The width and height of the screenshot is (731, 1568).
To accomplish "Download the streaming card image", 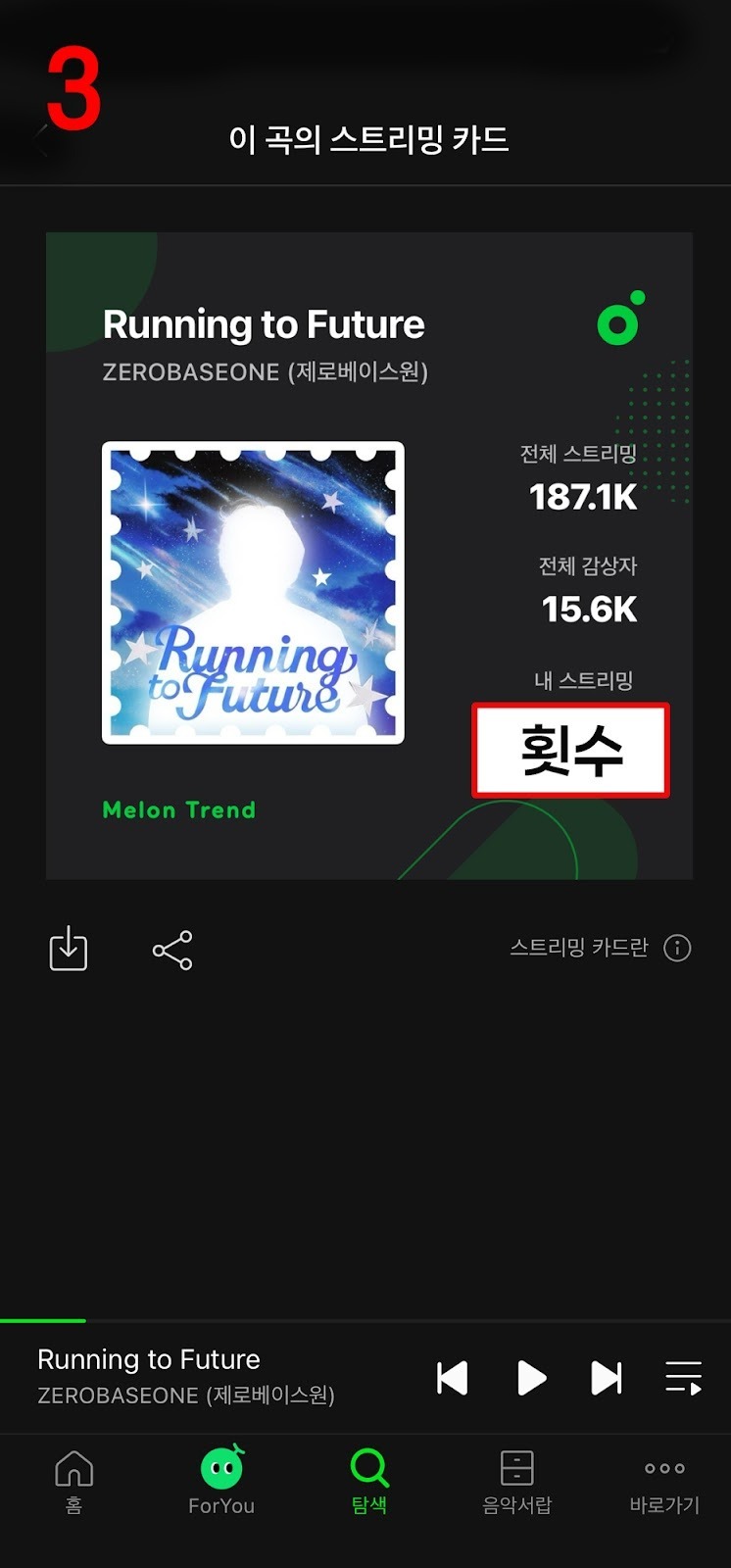I will [x=69, y=949].
